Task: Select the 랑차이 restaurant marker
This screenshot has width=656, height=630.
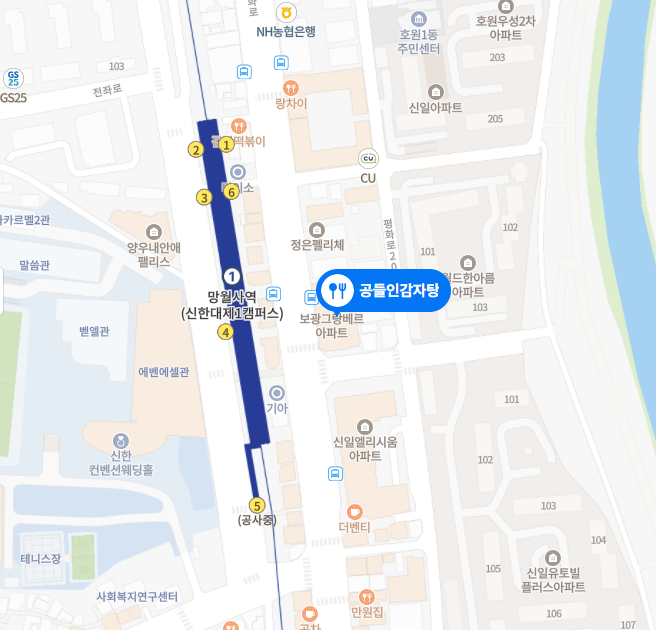Action: click(x=282, y=85)
